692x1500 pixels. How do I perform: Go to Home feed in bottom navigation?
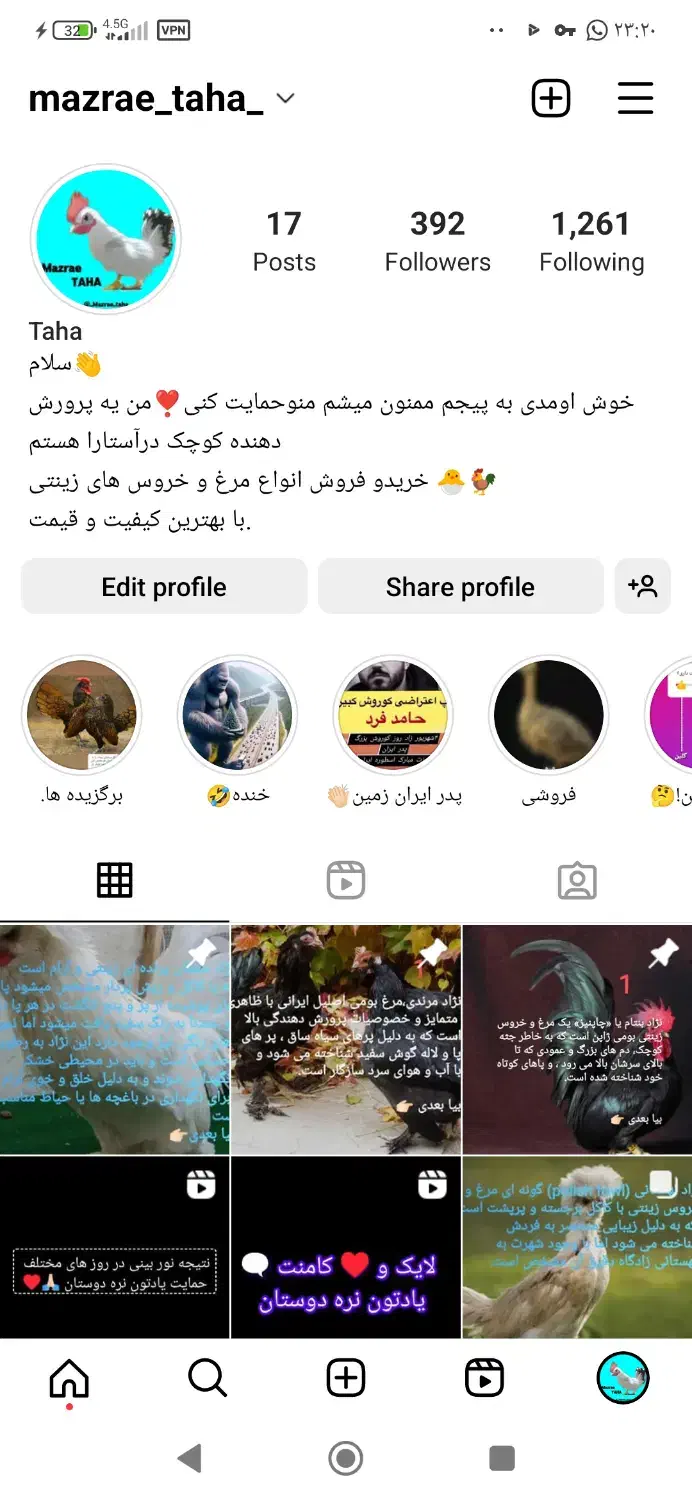(69, 1379)
